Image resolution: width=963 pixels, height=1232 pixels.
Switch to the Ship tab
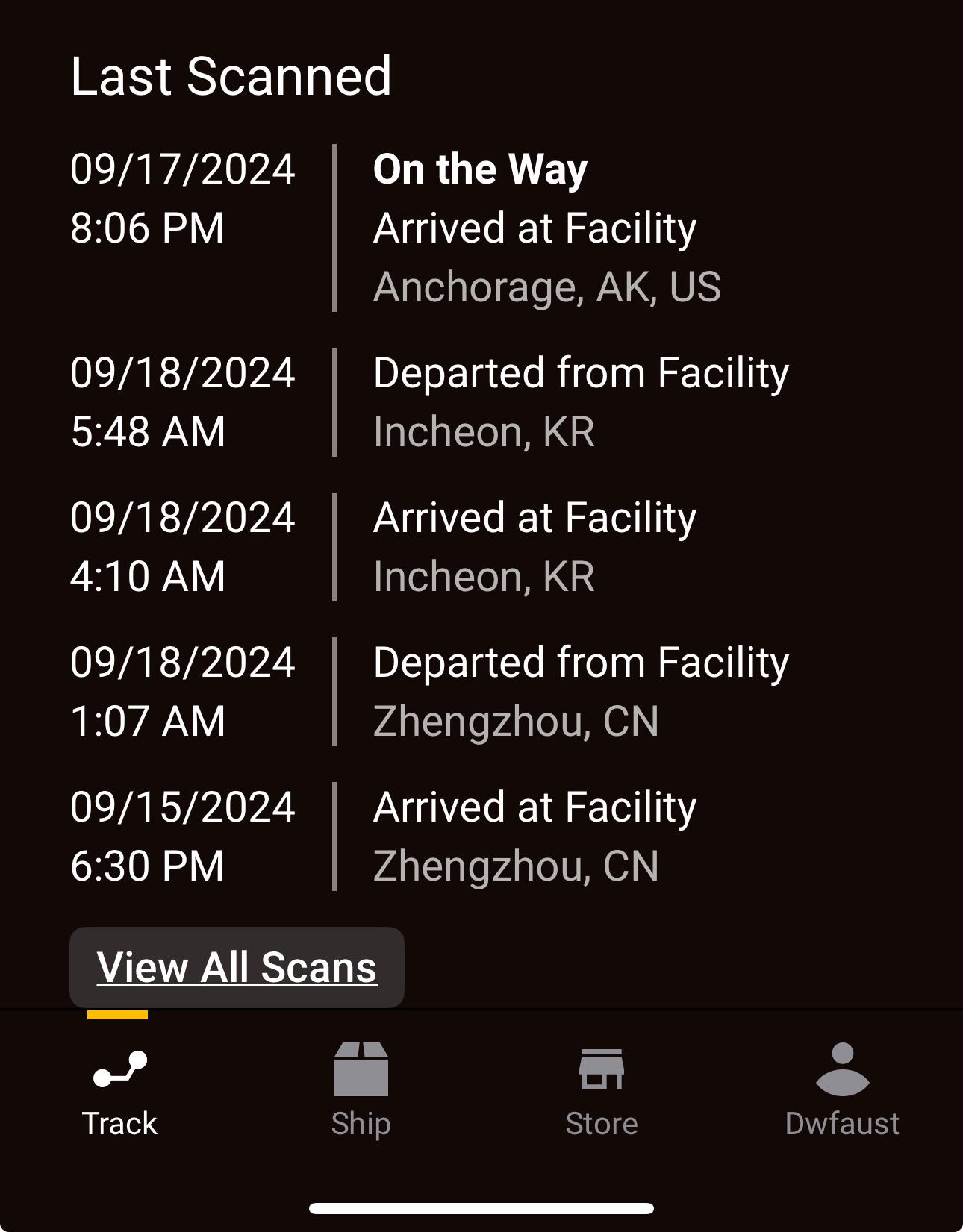pos(361,1090)
